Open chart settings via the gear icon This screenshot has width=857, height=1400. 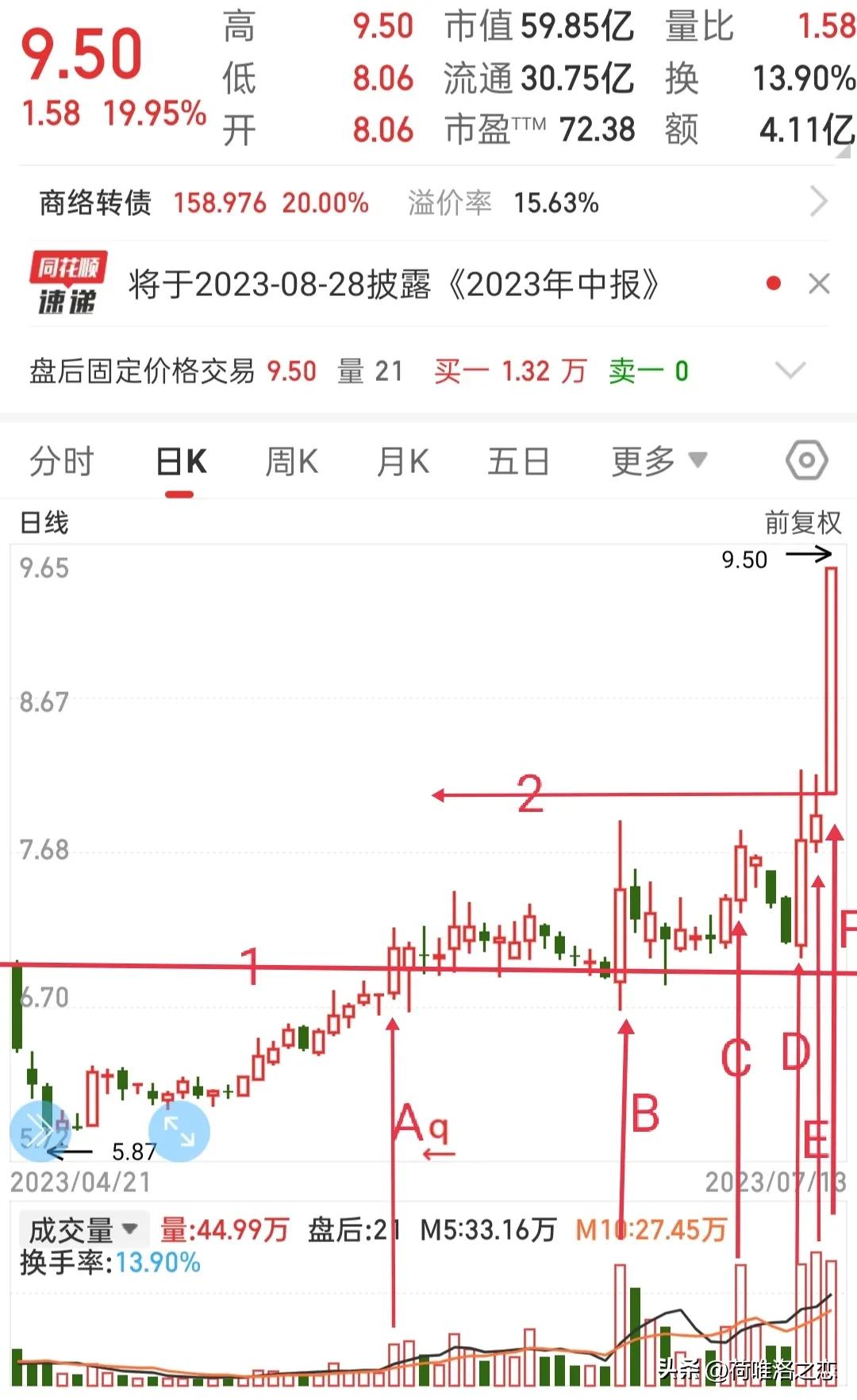[x=805, y=460]
